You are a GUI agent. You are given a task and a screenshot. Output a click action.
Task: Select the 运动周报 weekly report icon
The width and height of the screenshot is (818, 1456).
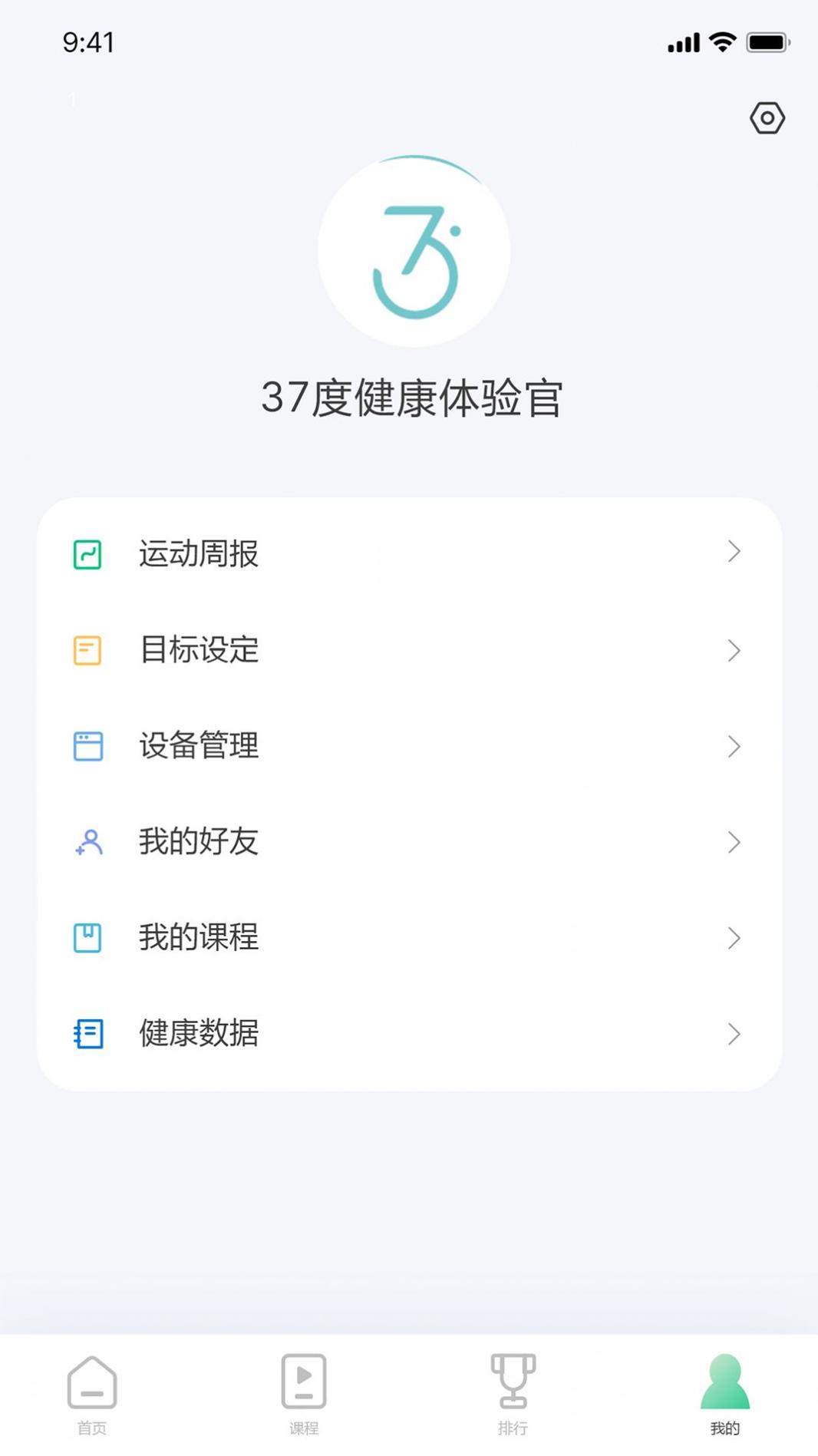tap(88, 554)
